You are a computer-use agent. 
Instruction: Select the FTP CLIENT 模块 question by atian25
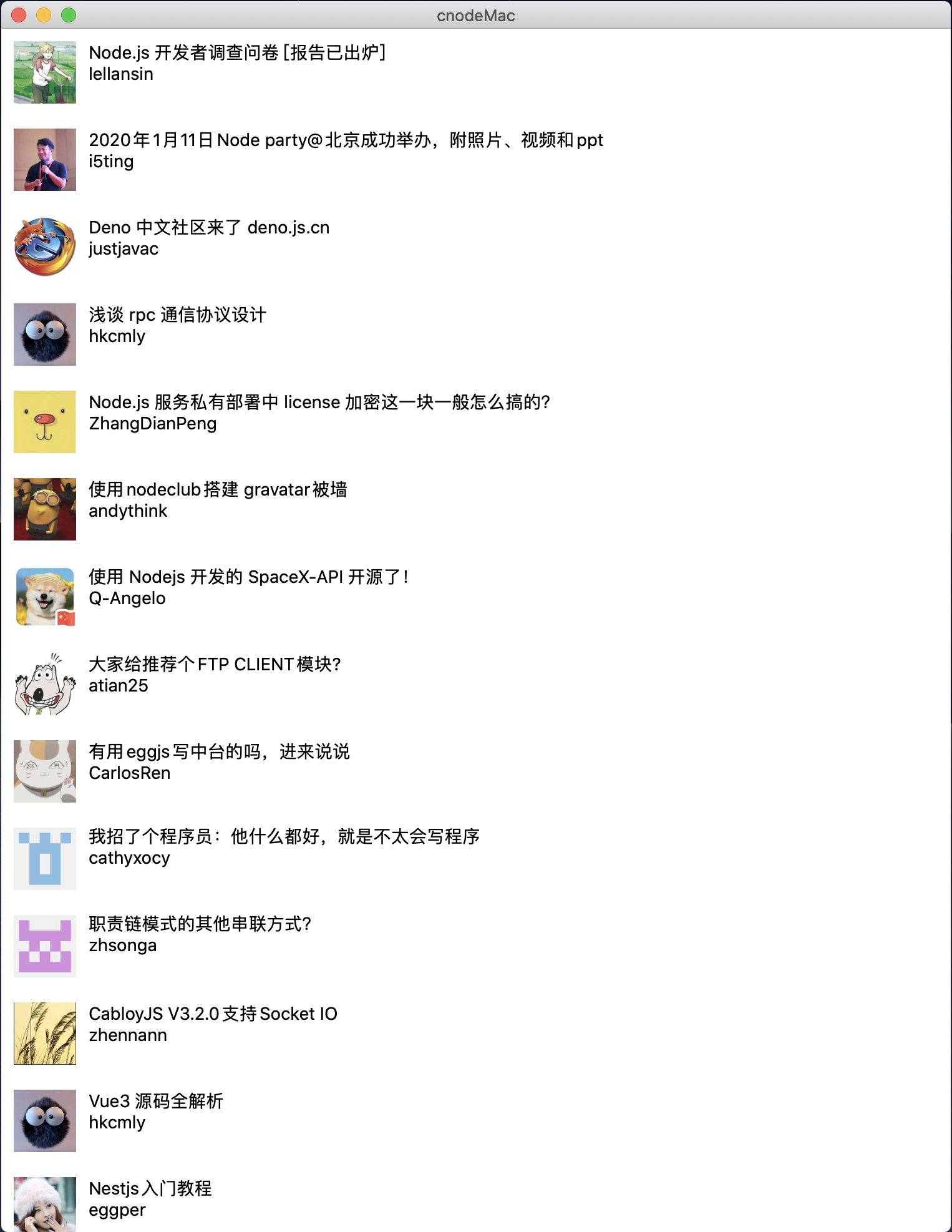[x=215, y=665]
